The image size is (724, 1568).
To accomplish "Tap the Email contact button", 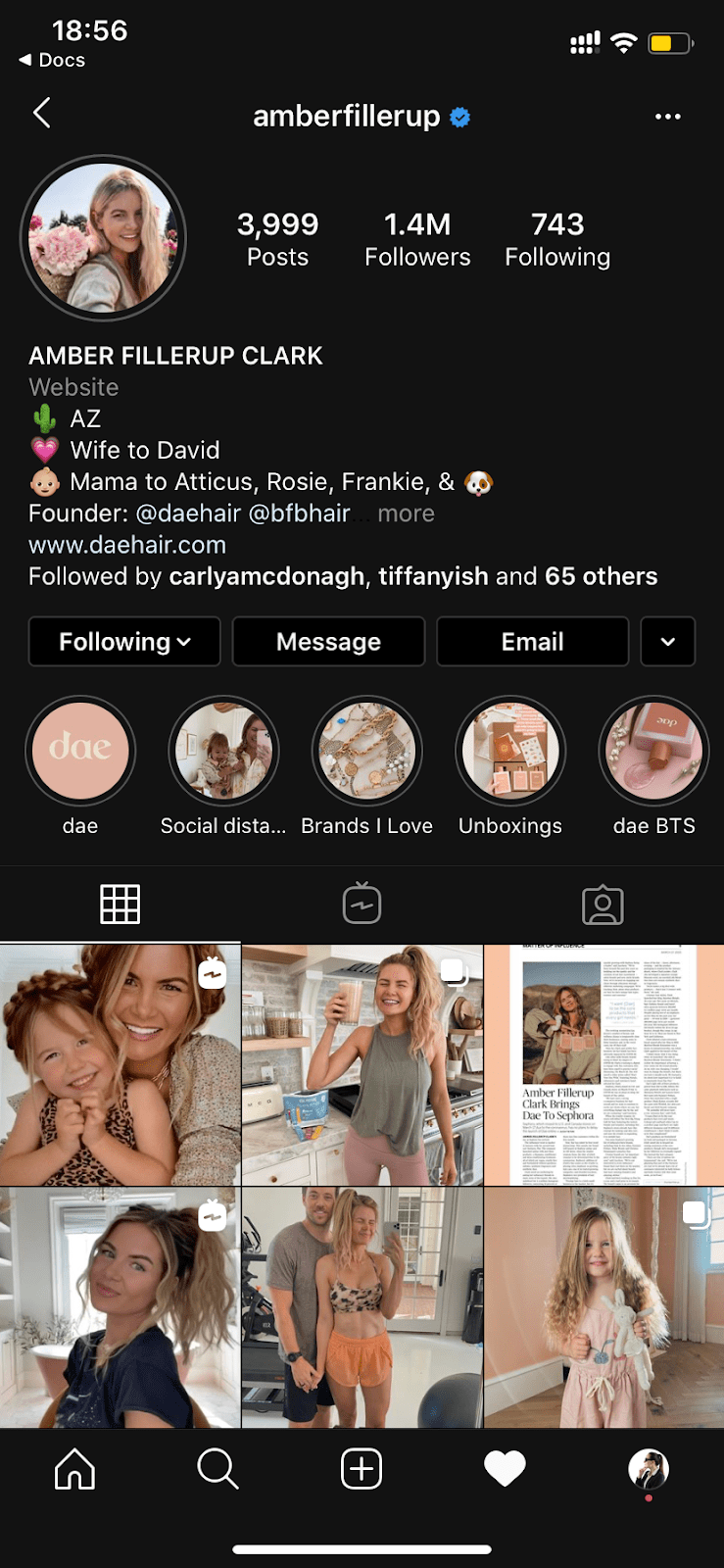I will 532,642.
